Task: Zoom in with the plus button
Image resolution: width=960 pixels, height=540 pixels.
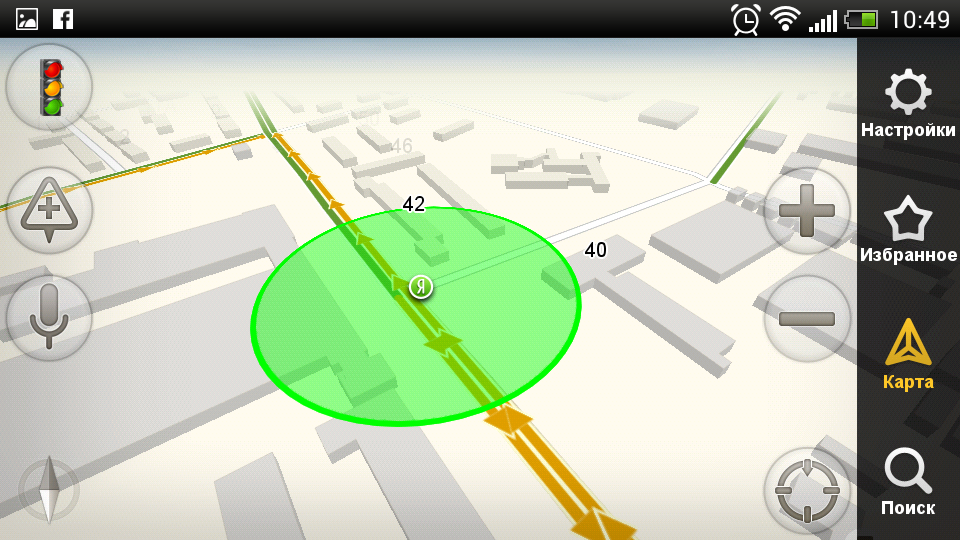Action: click(x=807, y=211)
